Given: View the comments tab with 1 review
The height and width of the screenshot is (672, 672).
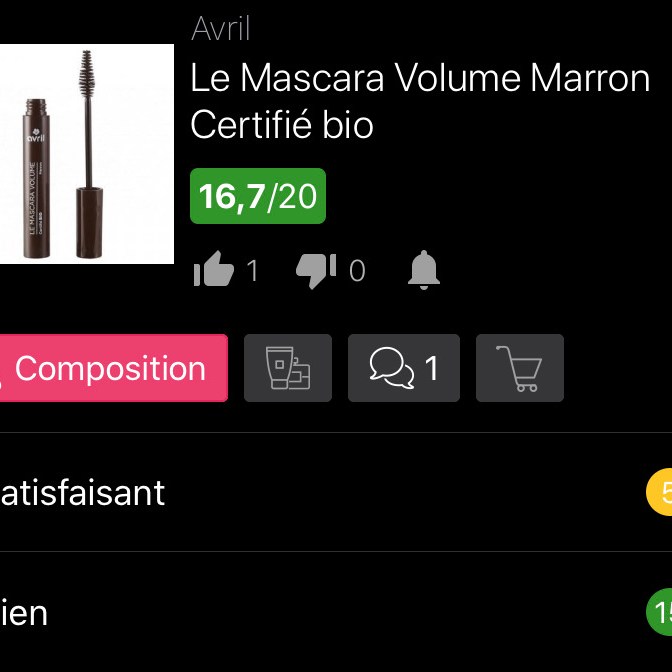Looking at the screenshot, I should (403, 368).
